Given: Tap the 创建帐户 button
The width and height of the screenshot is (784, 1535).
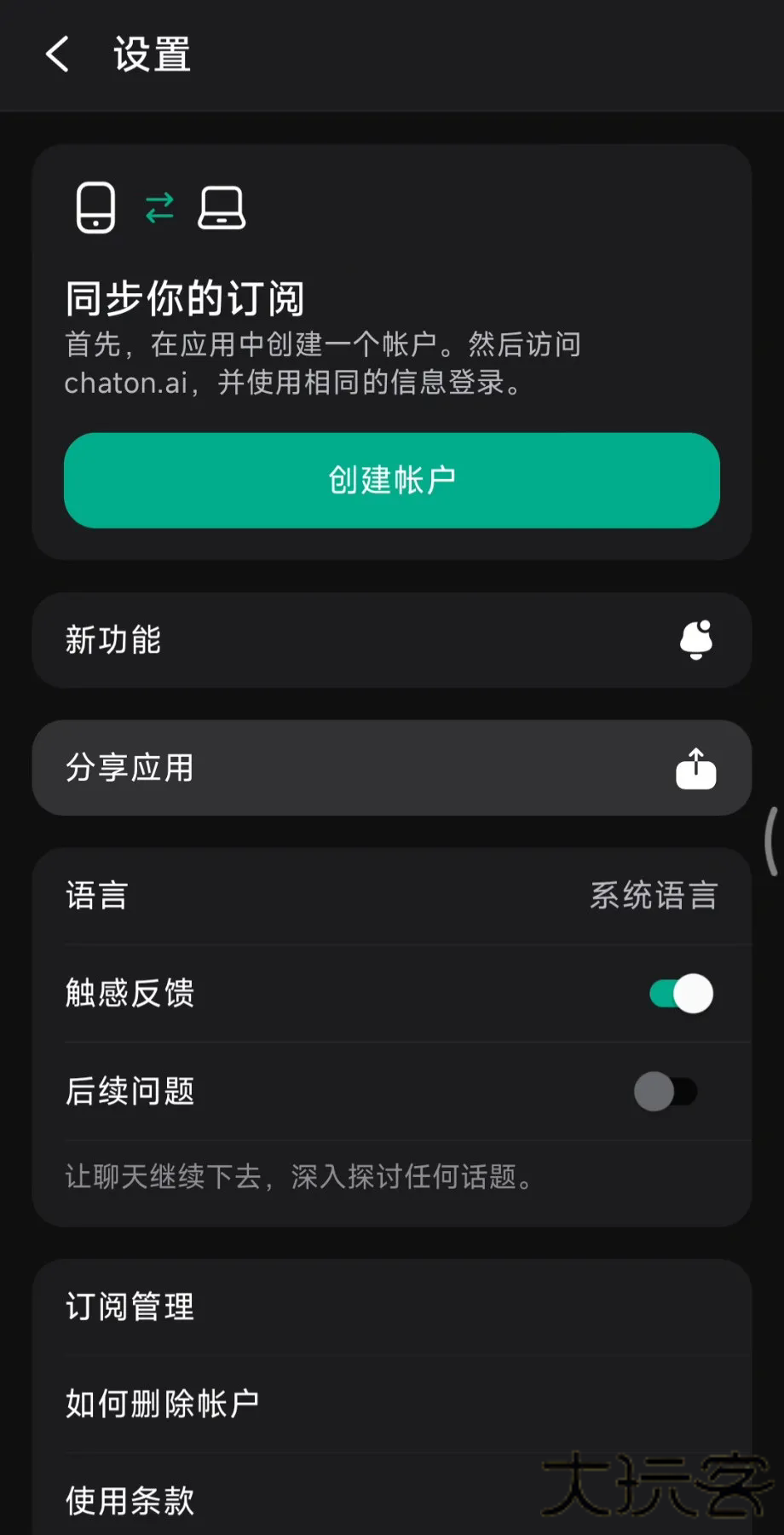Looking at the screenshot, I should 392,481.
